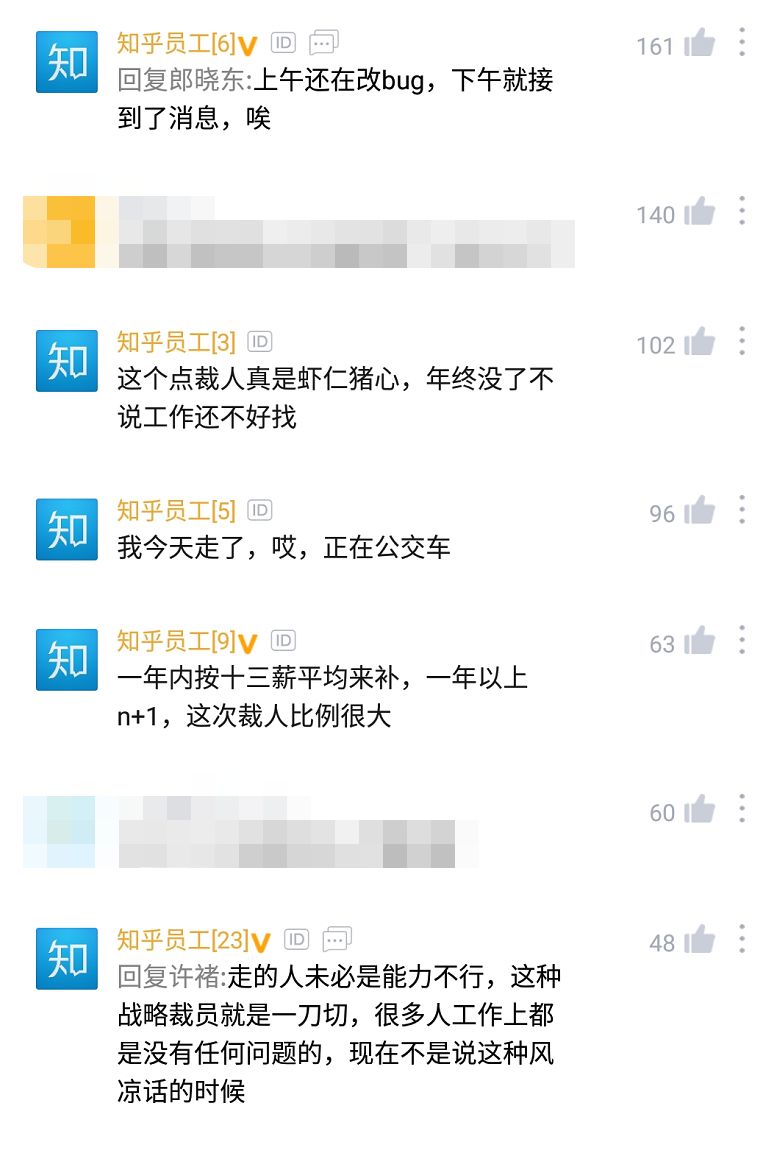780x1151 pixels.
Task: Open overflow menu for 知乎员工[5] comment
Action: pos(742,511)
